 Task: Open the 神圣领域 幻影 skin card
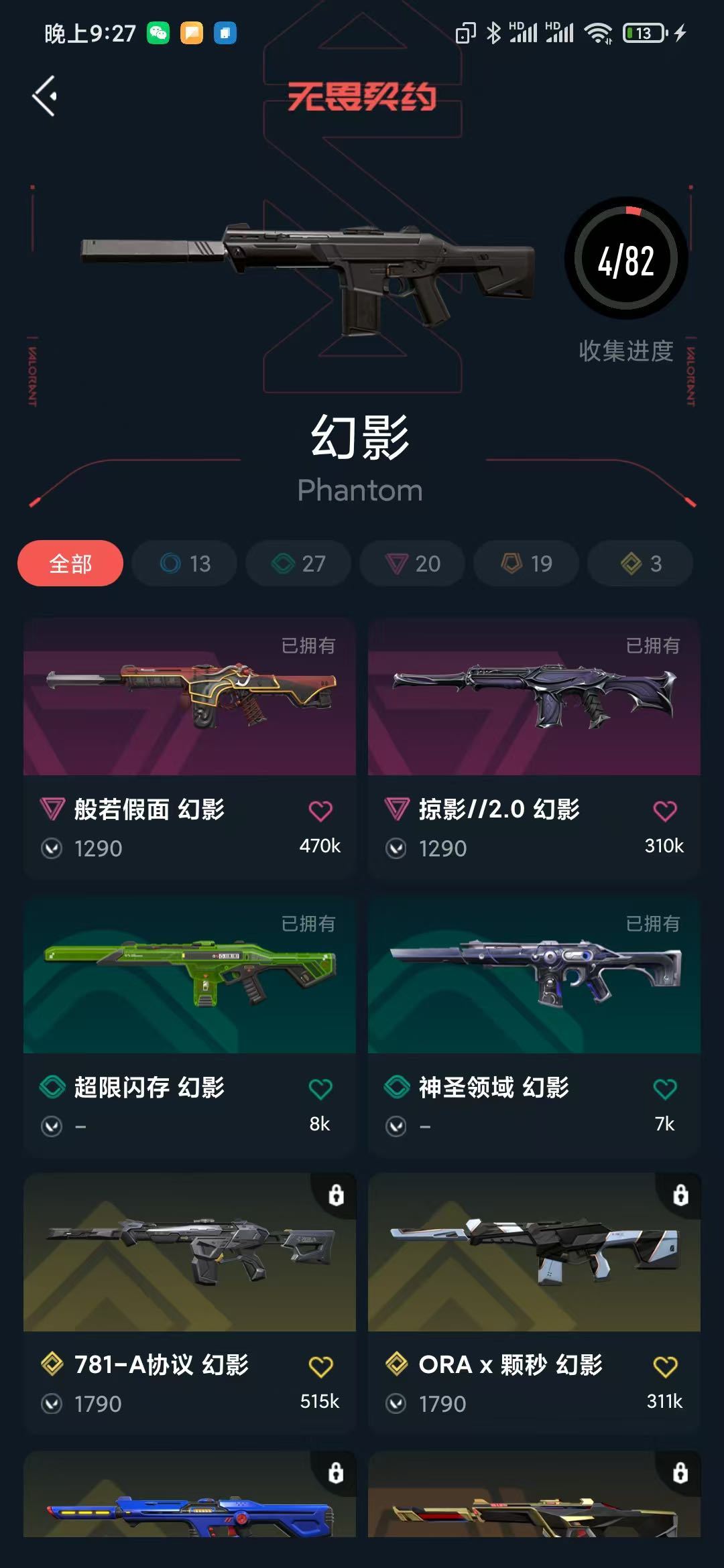pos(534,1027)
